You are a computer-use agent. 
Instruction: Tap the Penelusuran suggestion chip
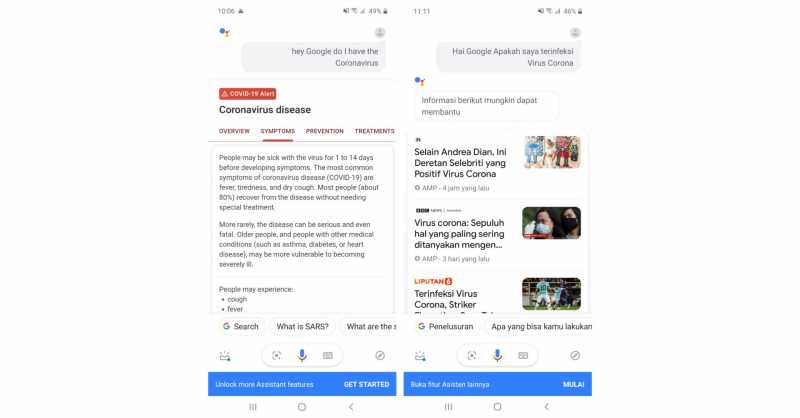pos(442,326)
